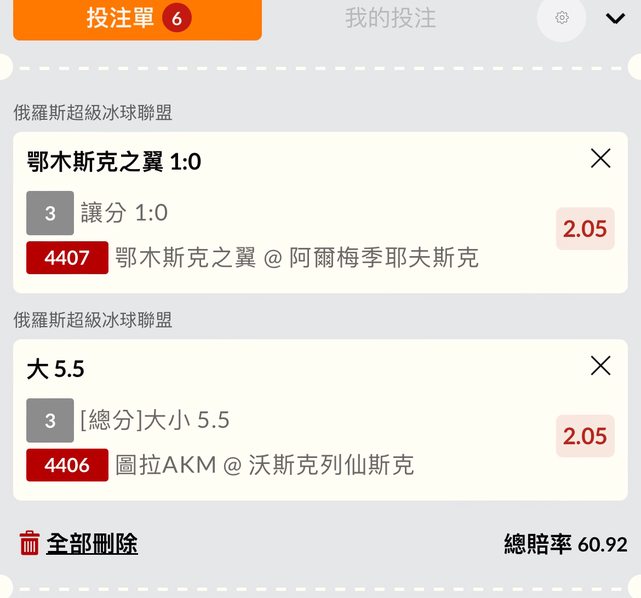
Task: Delete all bets with 全部刪除
Action: (x=80, y=544)
